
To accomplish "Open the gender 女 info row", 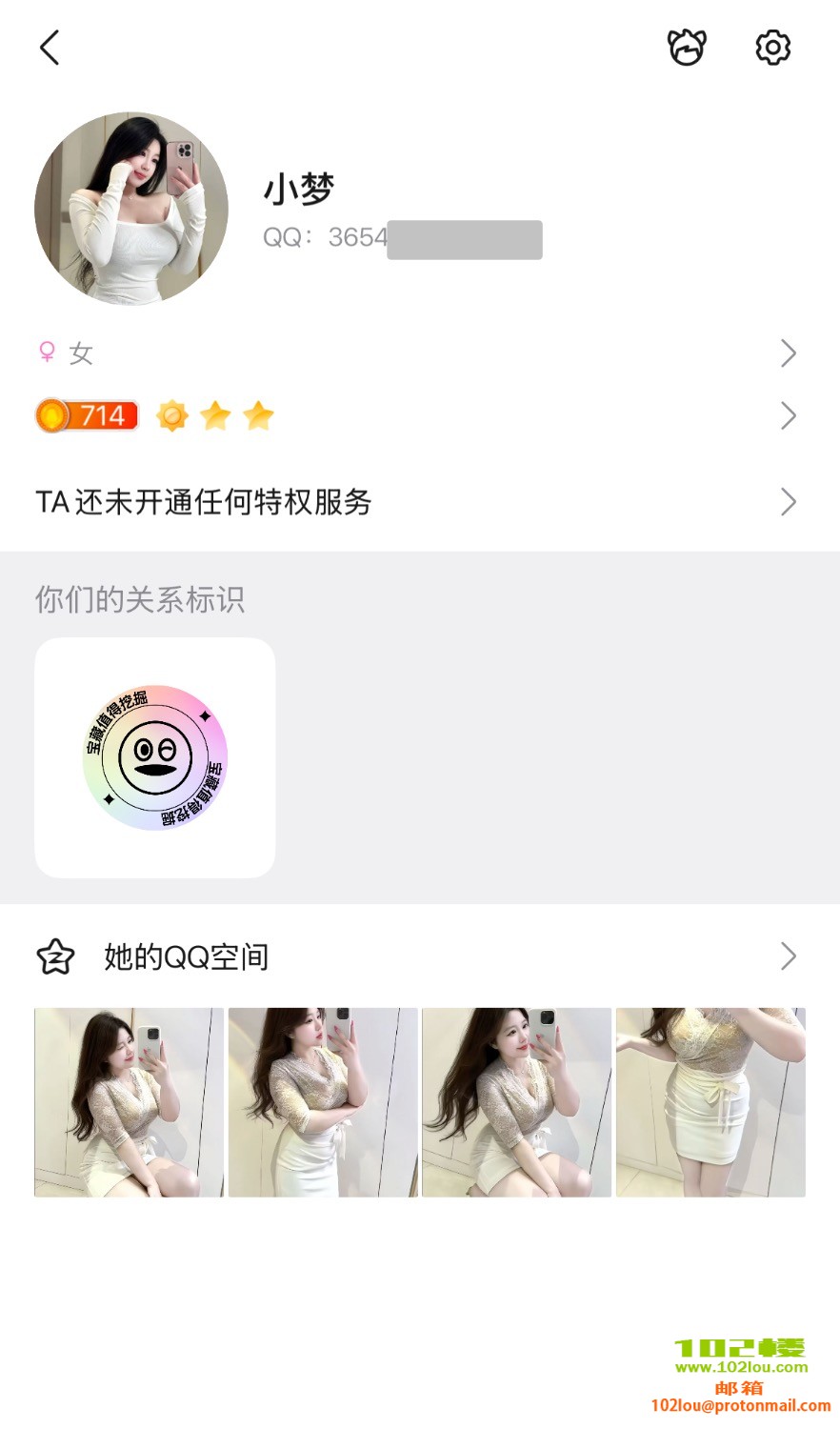I will tap(419, 353).
